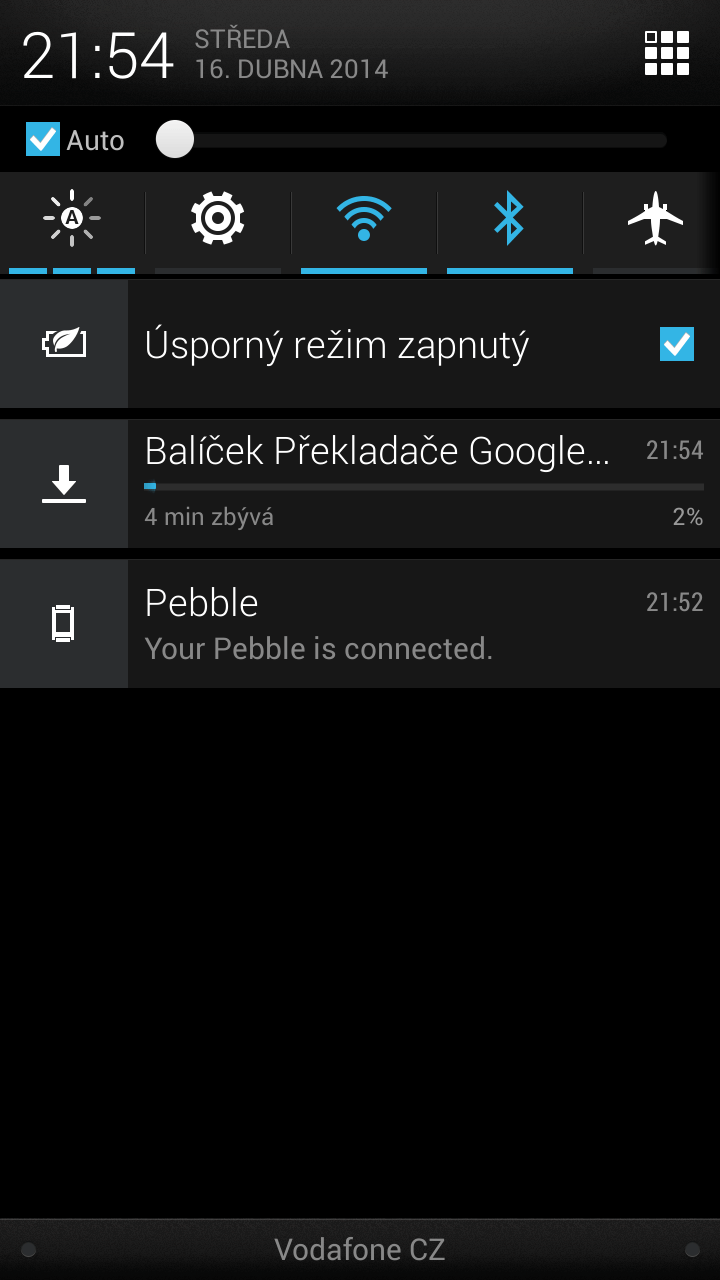720x1280 pixels.
Task: Toggle the auto brightness mode tile
Action: pos(72,218)
